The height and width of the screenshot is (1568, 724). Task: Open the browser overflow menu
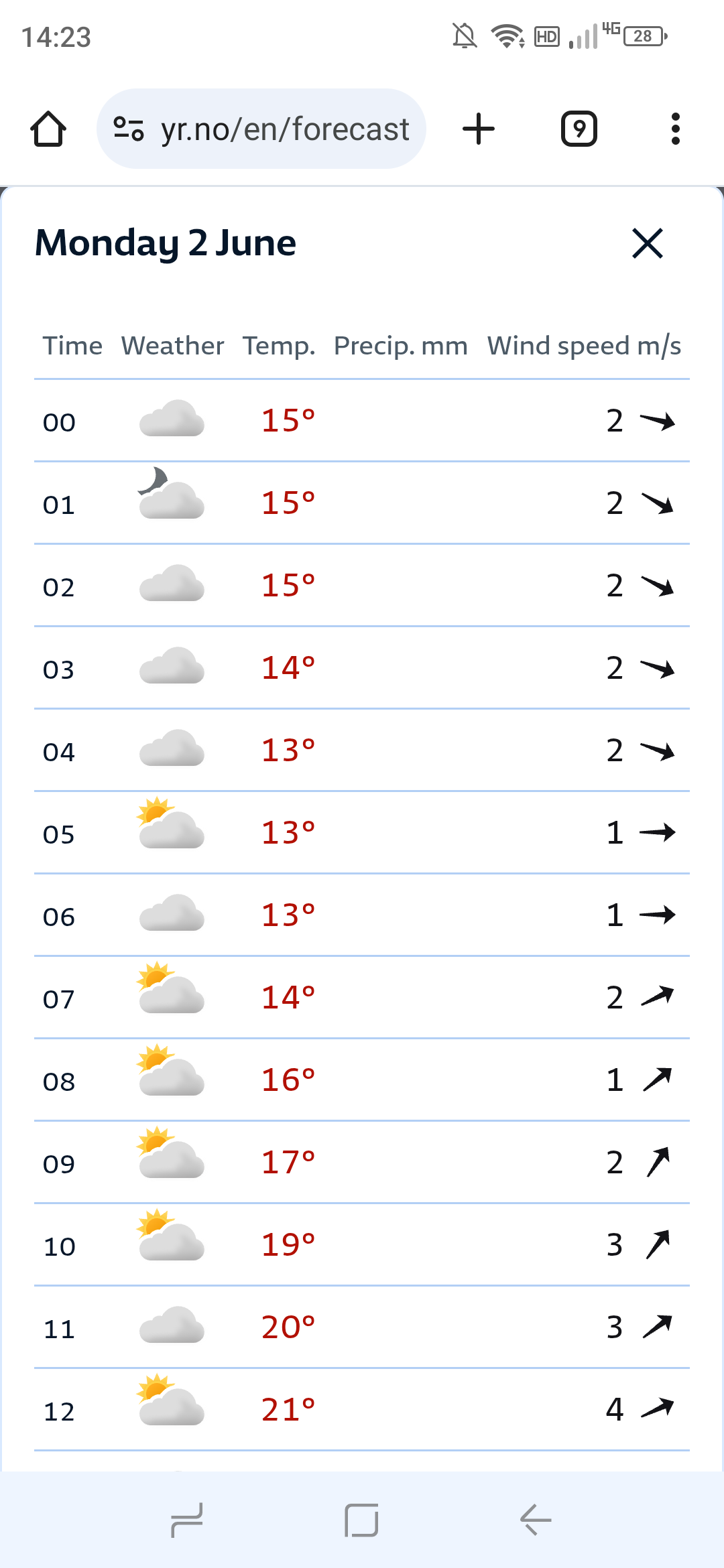(675, 129)
